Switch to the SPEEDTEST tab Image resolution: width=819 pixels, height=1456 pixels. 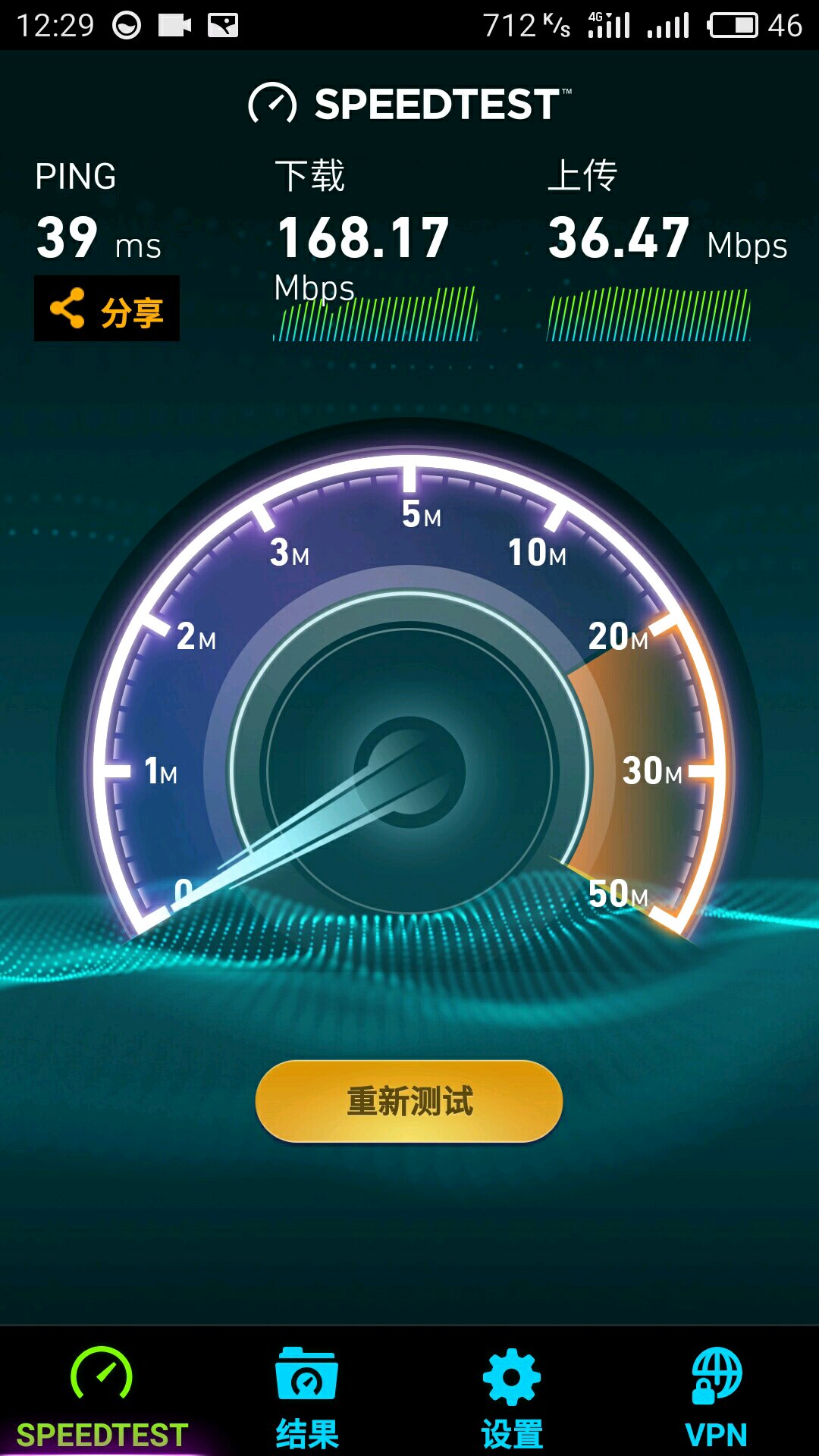tap(102, 1397)
